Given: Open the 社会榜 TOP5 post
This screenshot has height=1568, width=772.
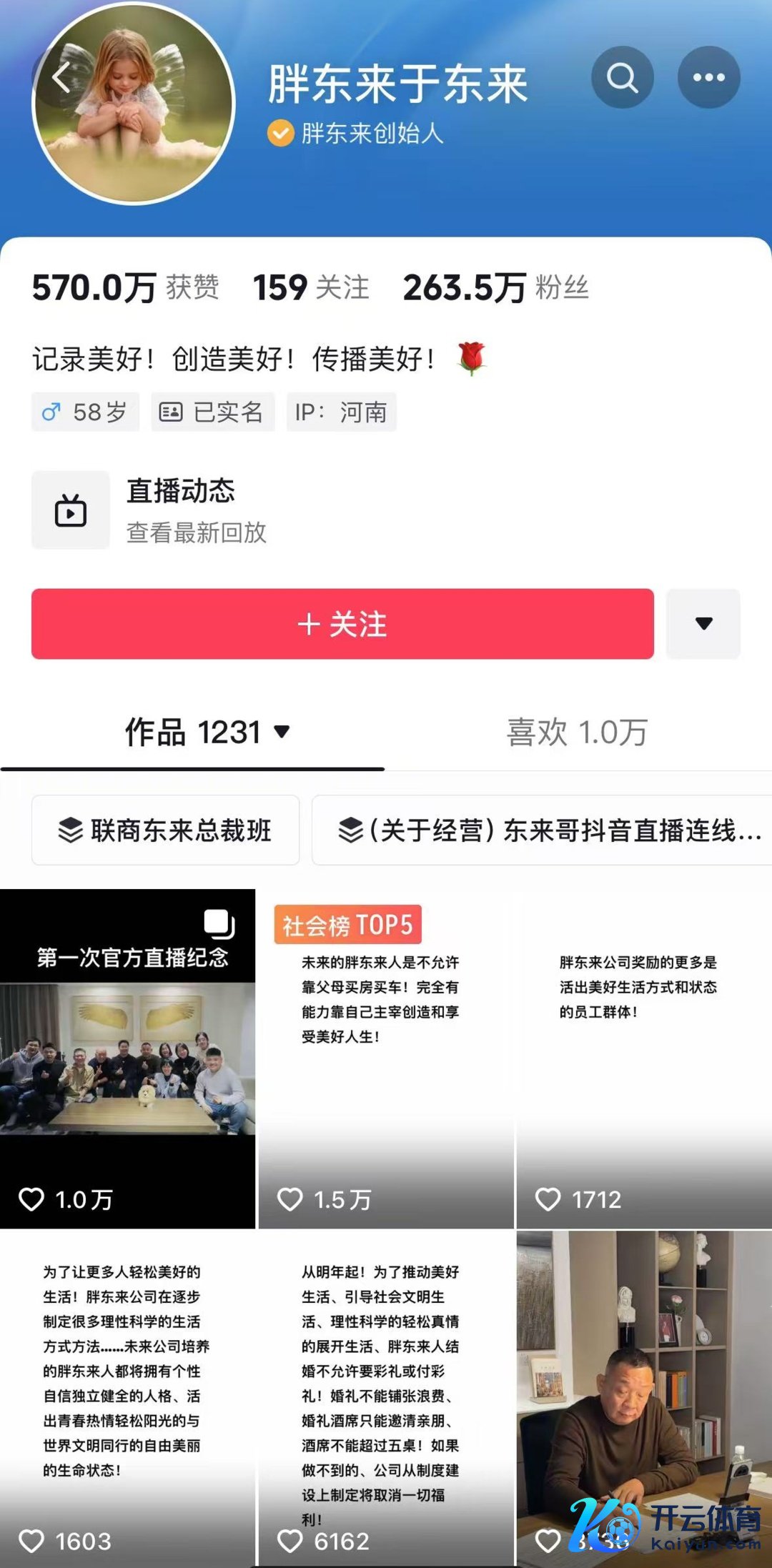Looking at the screenshot, I should click(x=386, y=1058).
